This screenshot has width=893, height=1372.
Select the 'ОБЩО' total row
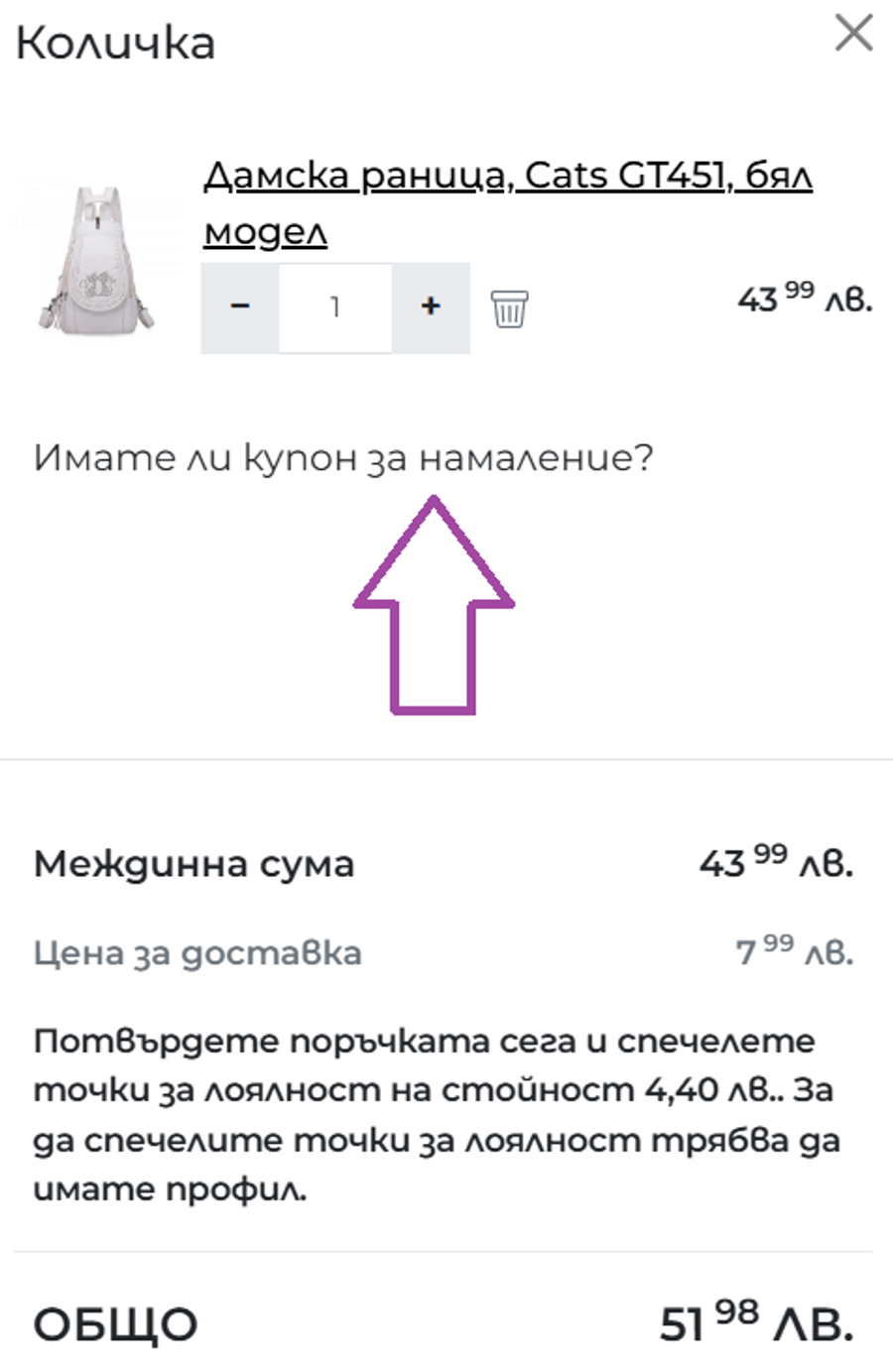click(x=116, y=1322)
